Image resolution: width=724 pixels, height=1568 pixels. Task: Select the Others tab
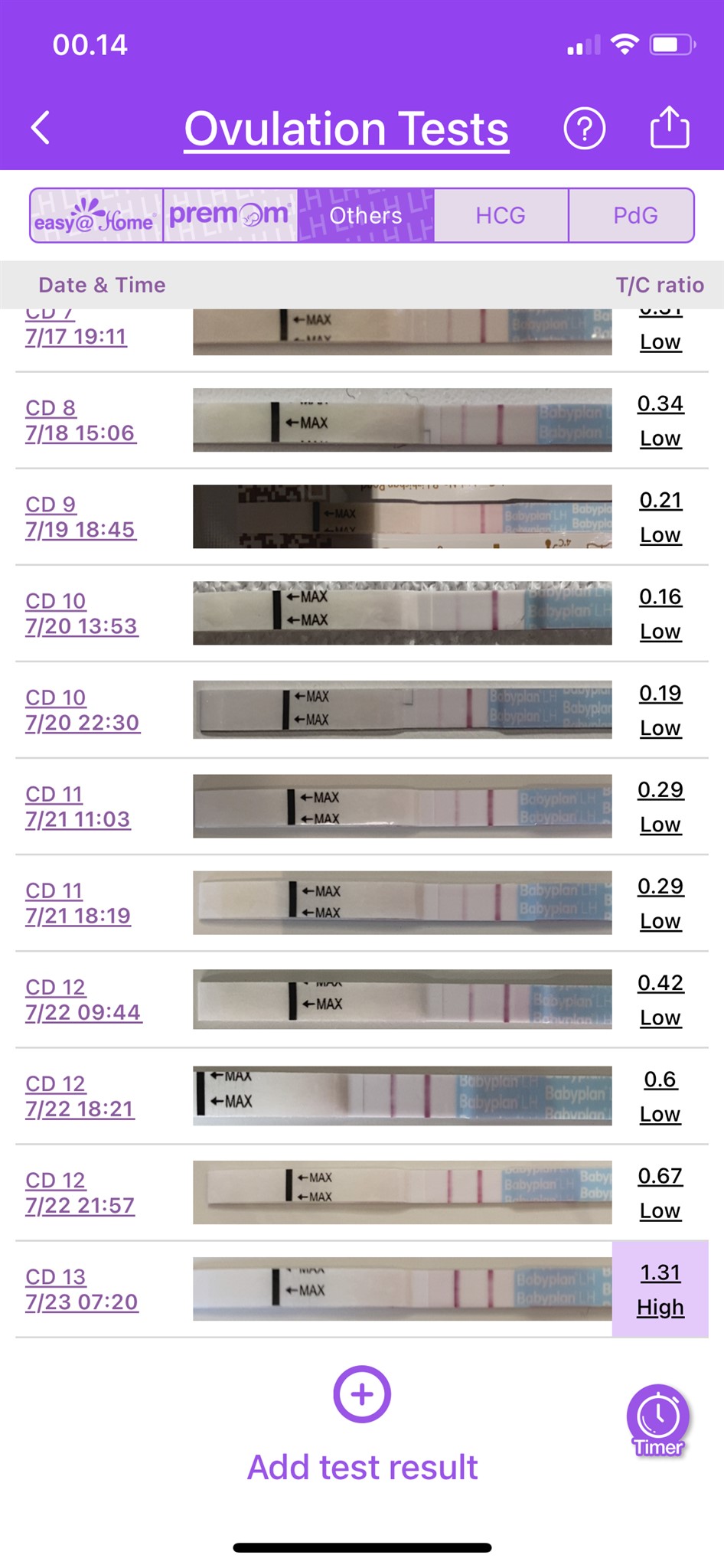(x=366, y=216)
